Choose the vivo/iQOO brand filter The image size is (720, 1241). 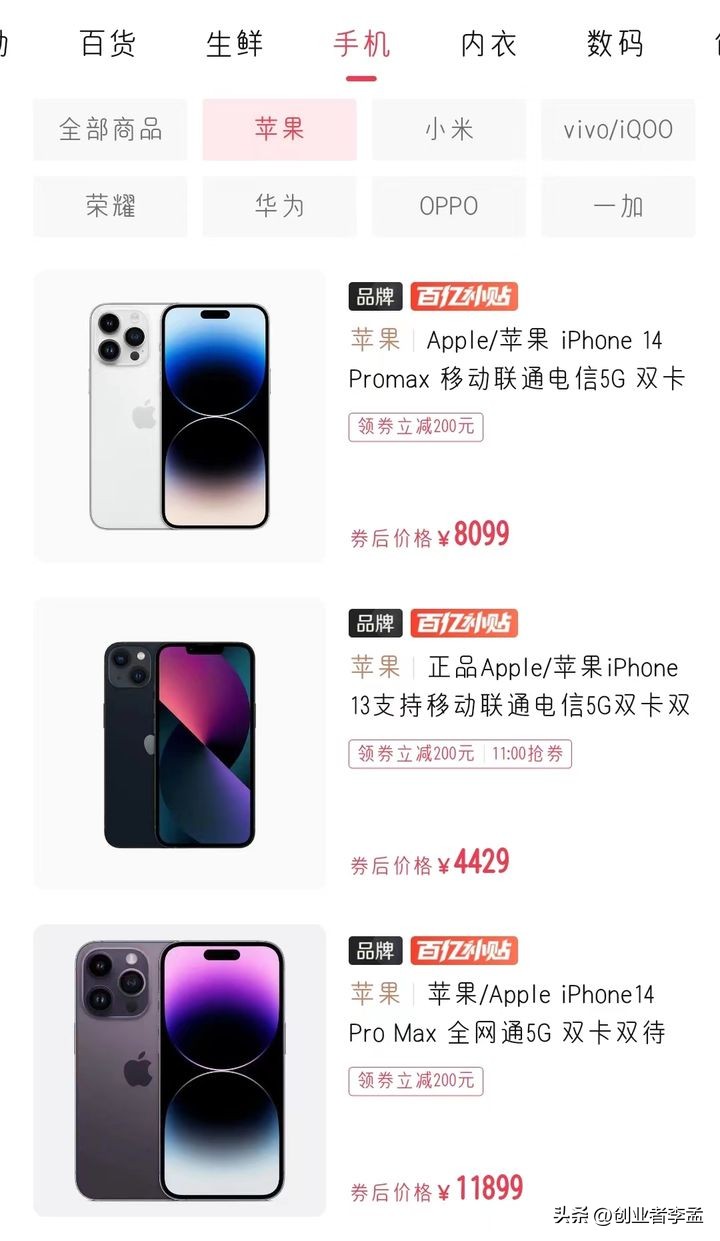pos(618,129)
